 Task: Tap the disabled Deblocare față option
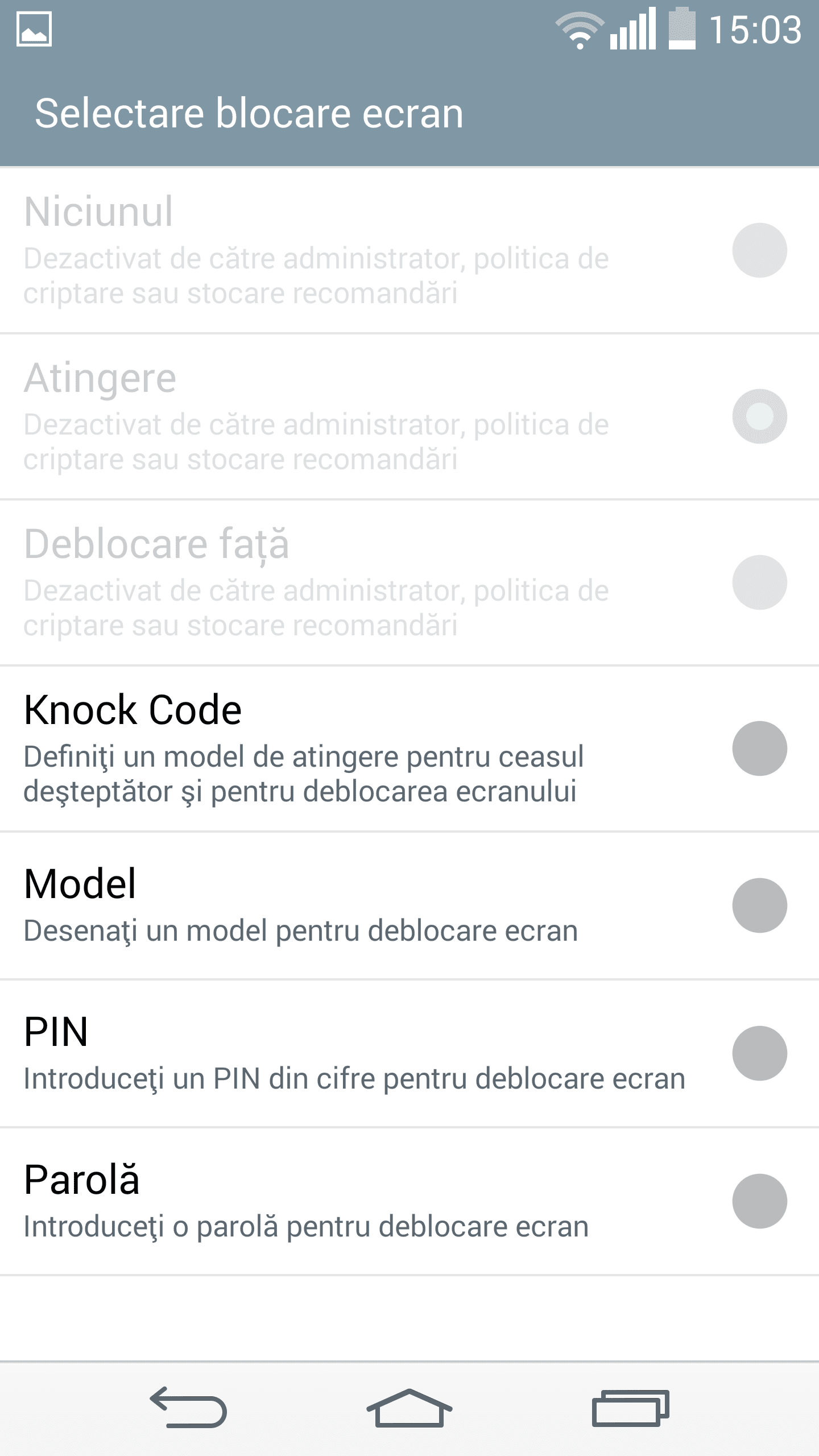click(409, 582)
